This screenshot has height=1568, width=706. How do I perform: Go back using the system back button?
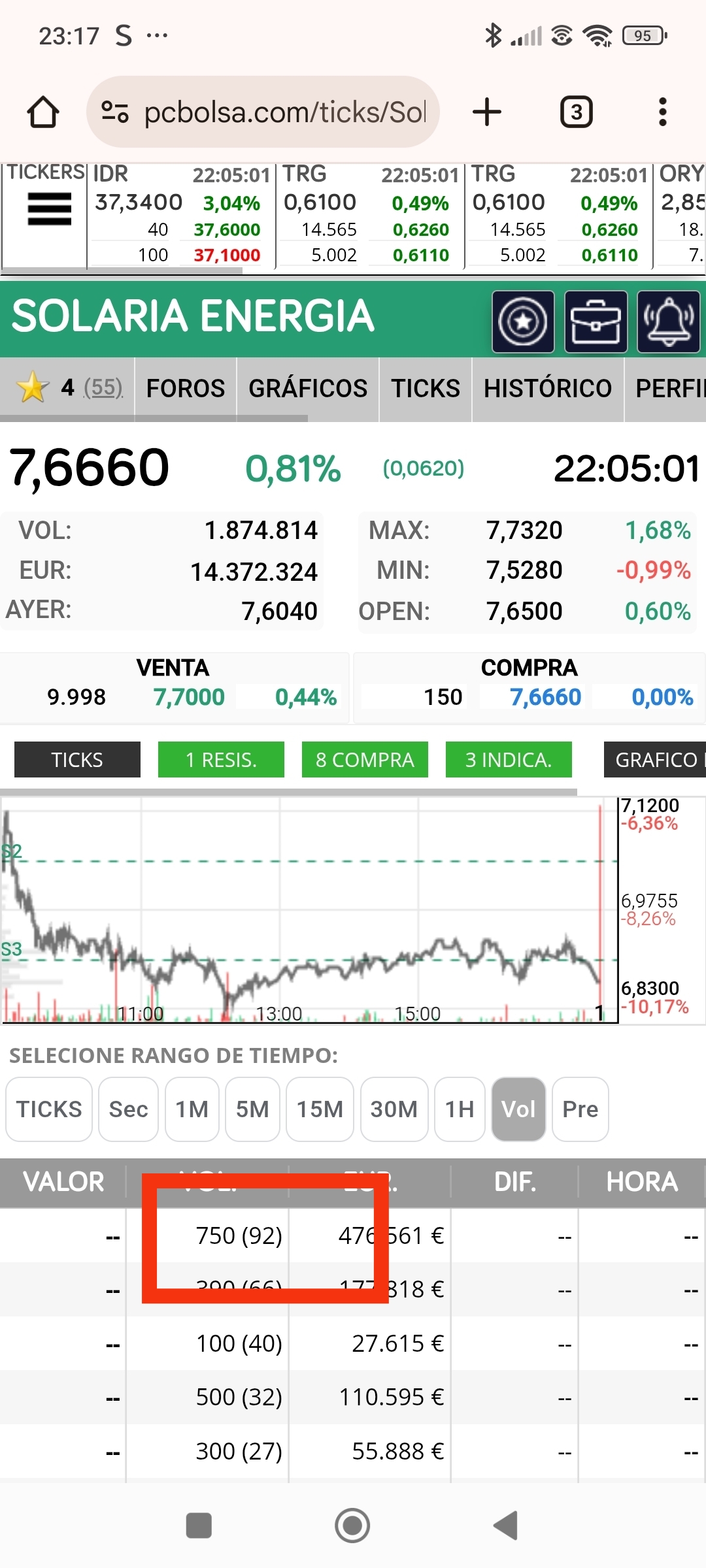[x=506, y=1526]
